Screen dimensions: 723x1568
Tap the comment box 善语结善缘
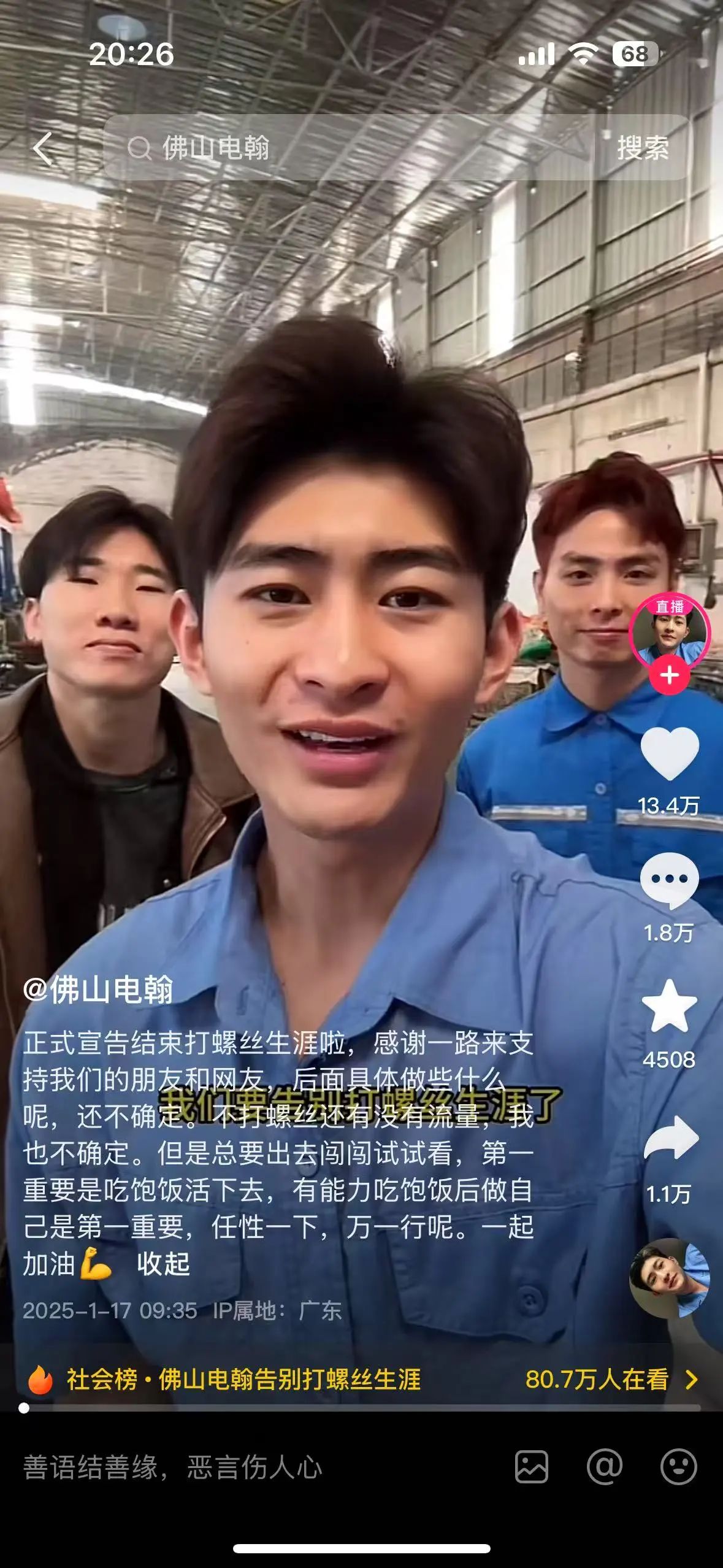pyautogui.click(x=245, y=1467)
